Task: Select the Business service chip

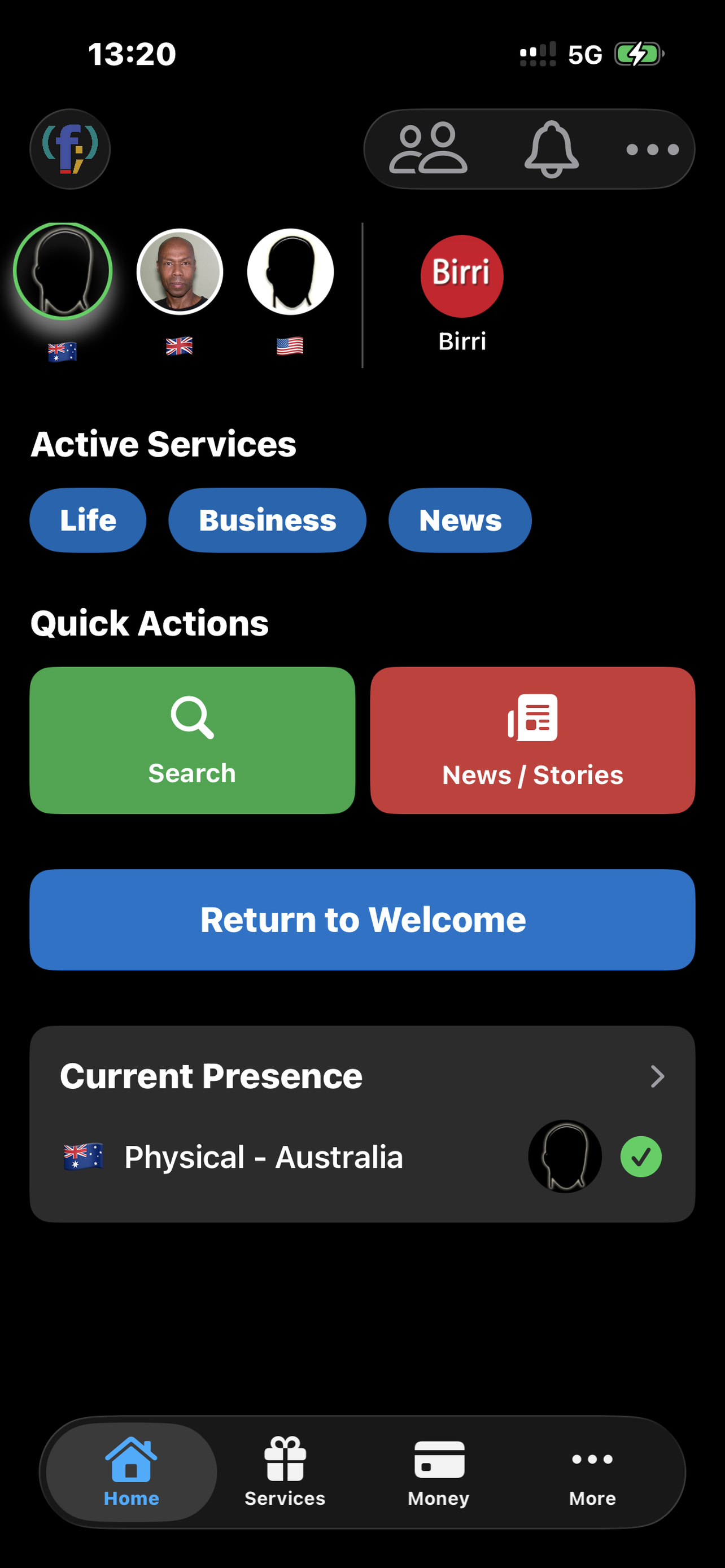Action: [x=267, y=520]
